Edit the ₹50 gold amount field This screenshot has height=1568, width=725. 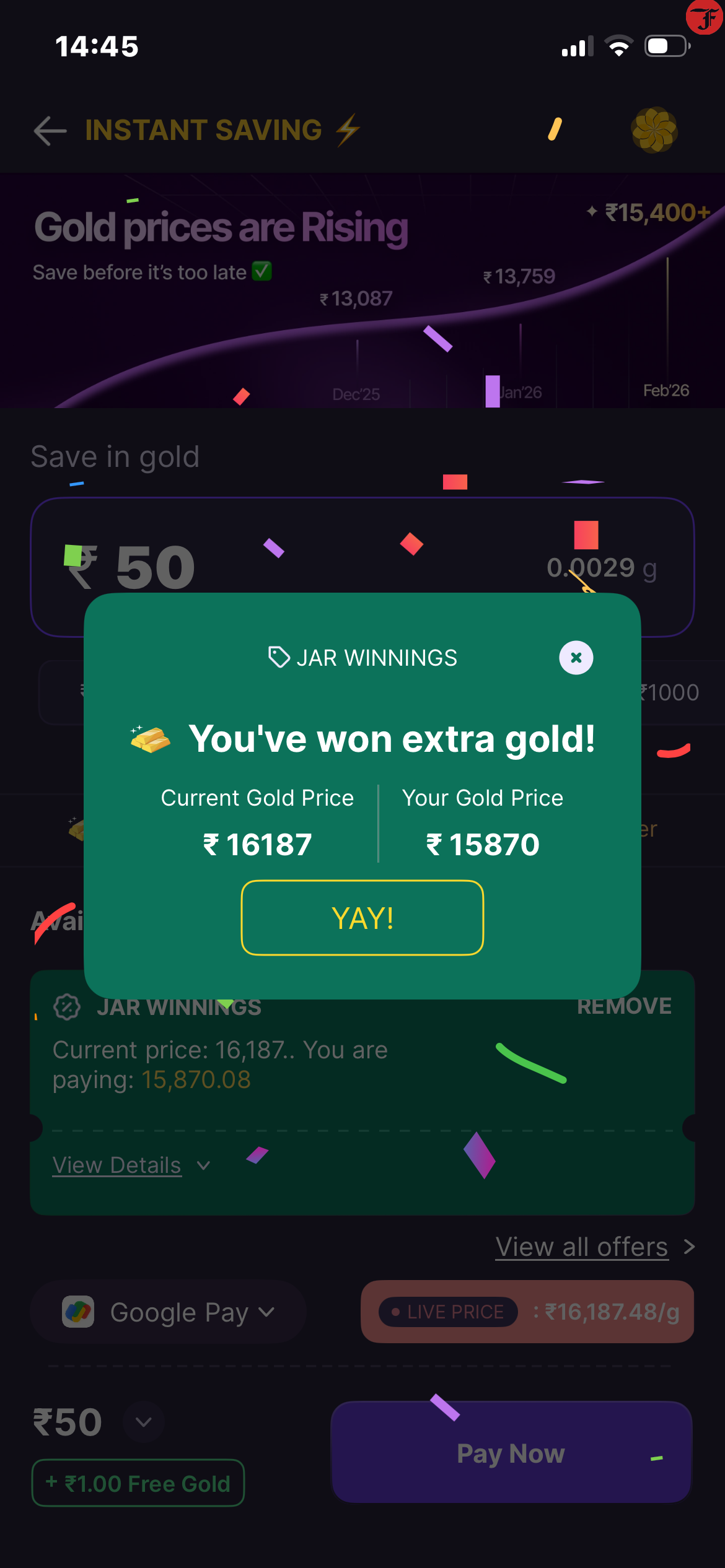click(x=155, y=567)
